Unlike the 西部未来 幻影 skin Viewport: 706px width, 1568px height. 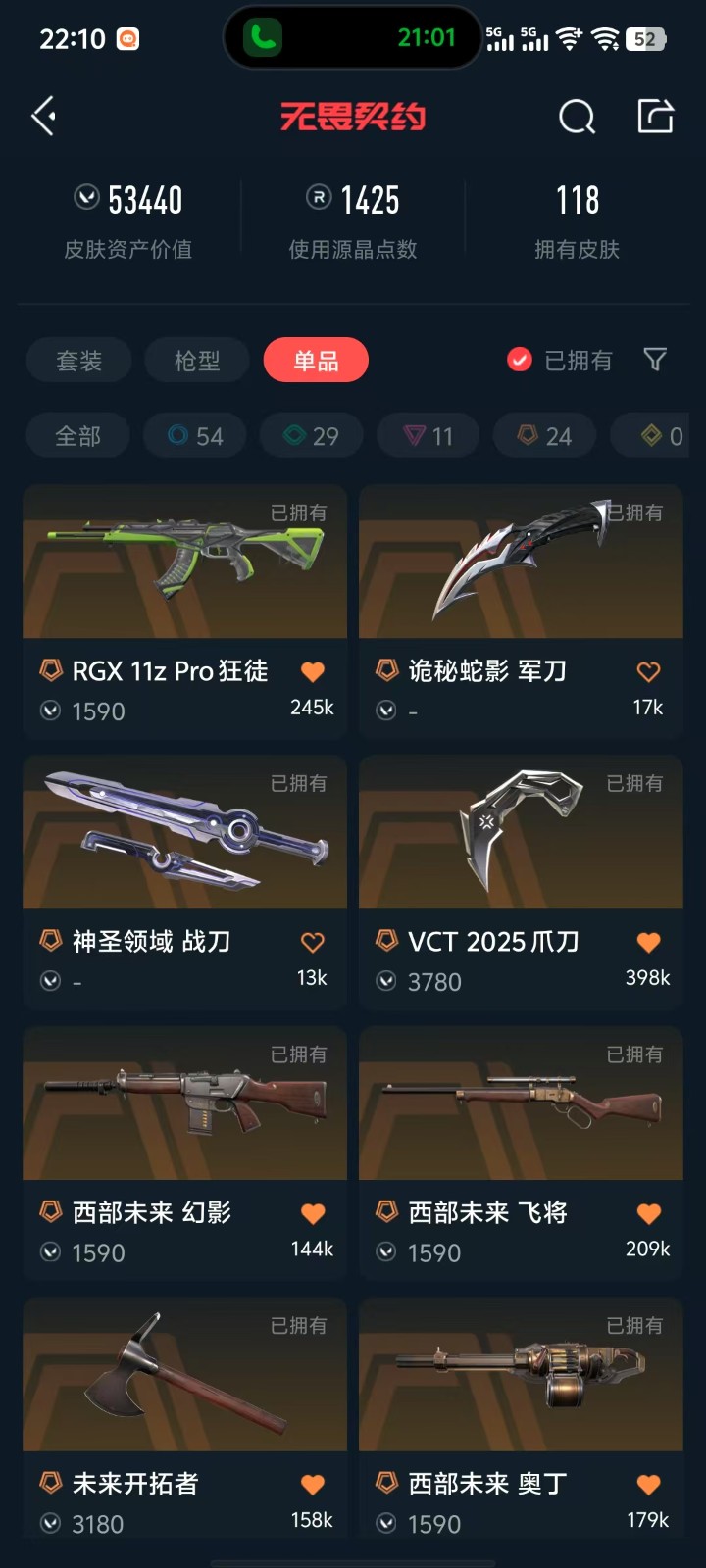(313, 1214)
